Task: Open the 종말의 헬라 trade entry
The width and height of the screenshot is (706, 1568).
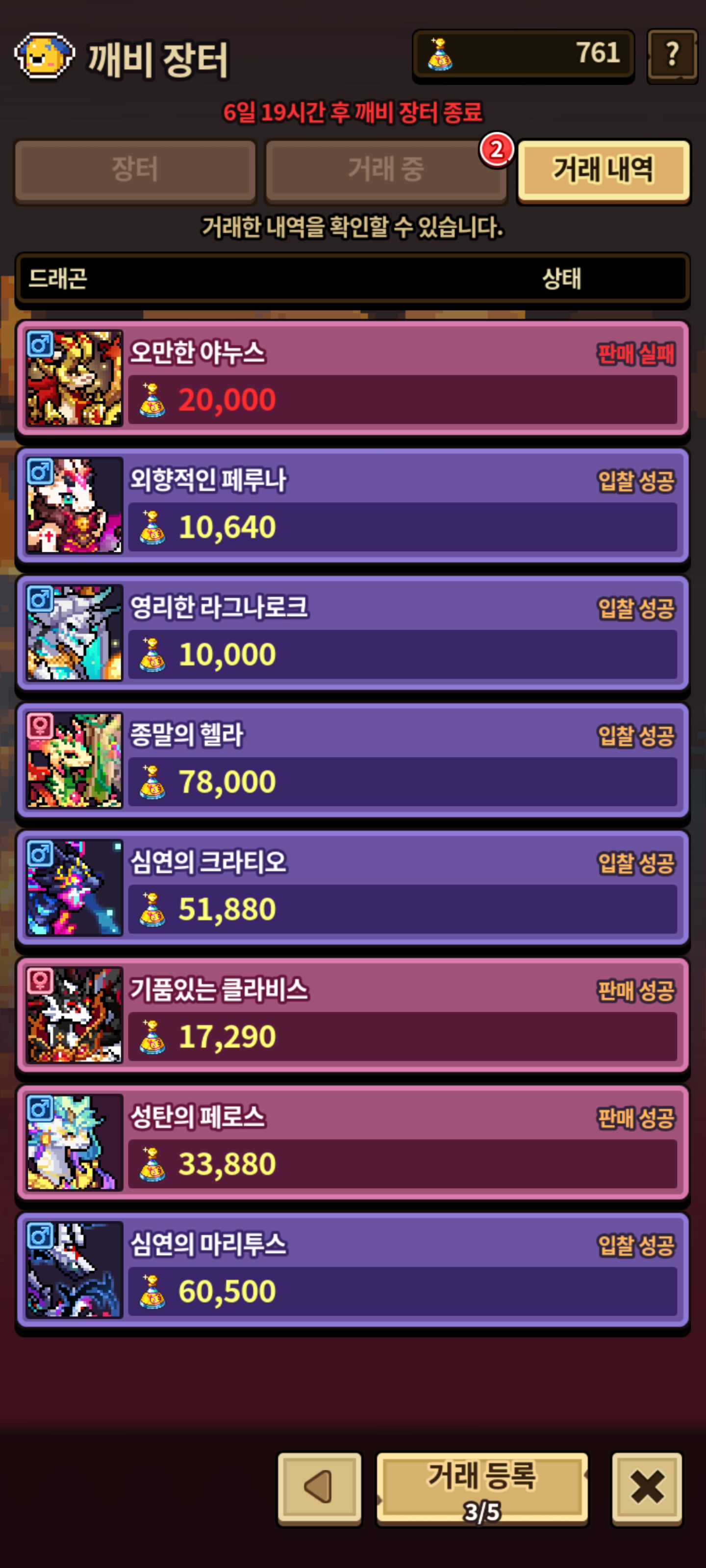Action: 353,760
